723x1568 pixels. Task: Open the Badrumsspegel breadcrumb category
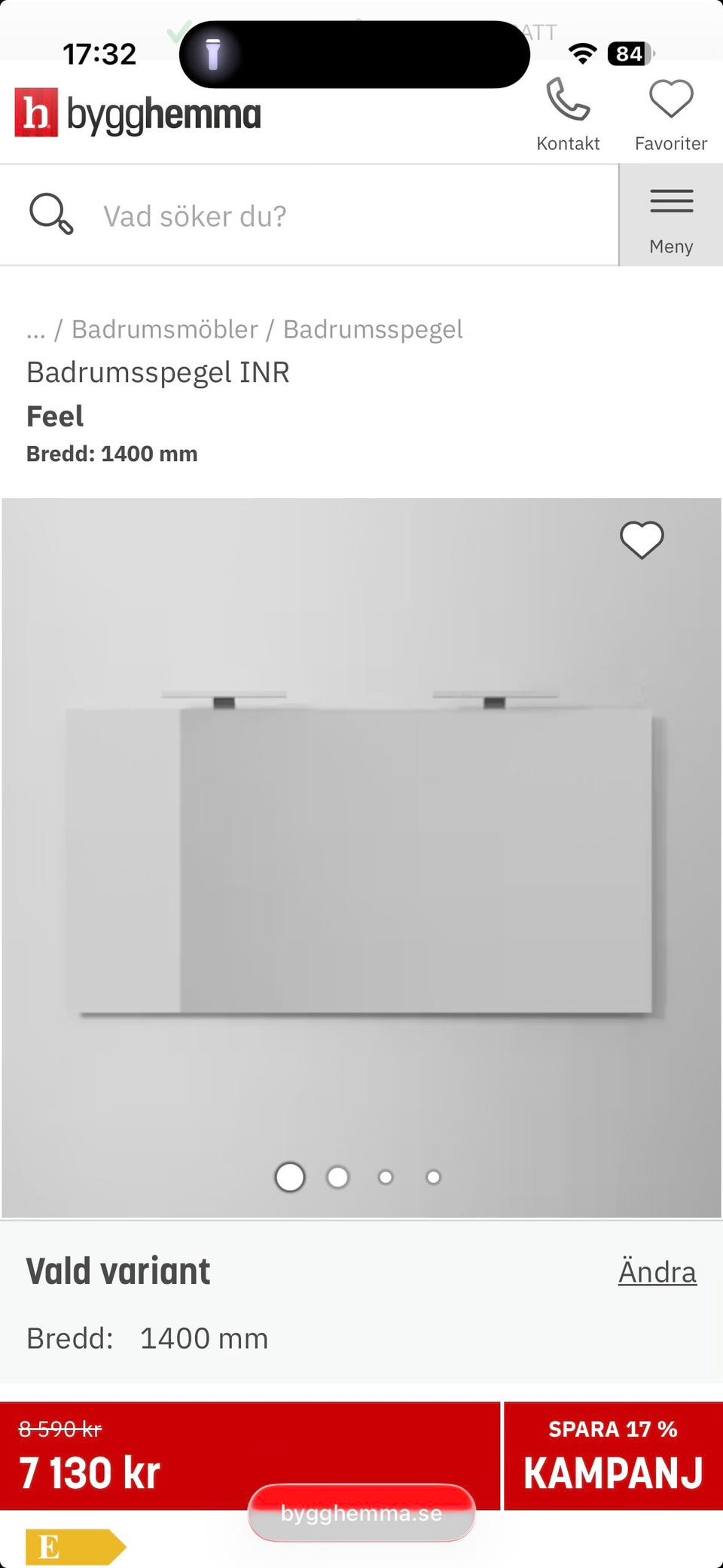tap(372, 328)
